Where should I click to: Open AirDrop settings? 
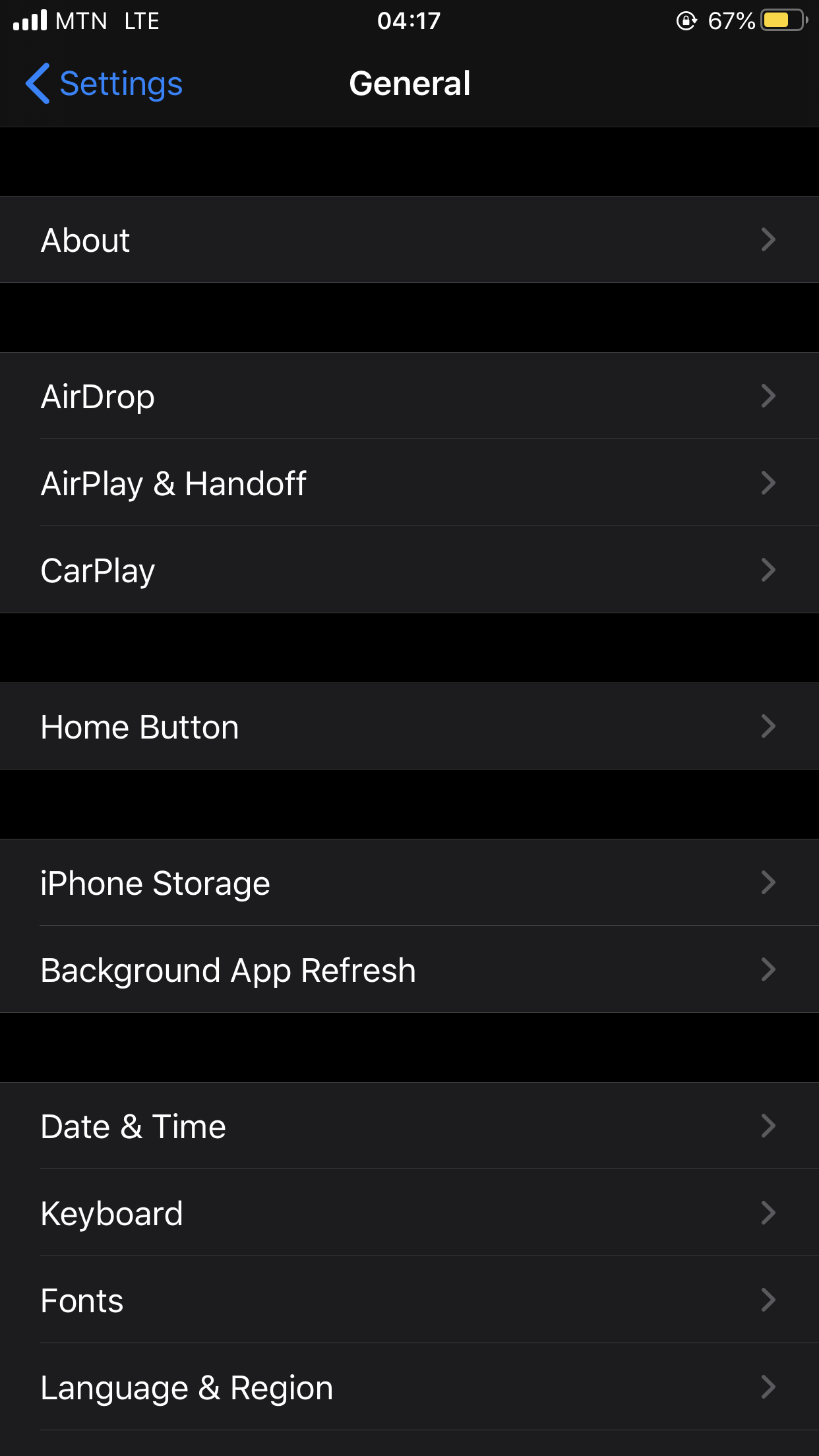coord(409,396)
